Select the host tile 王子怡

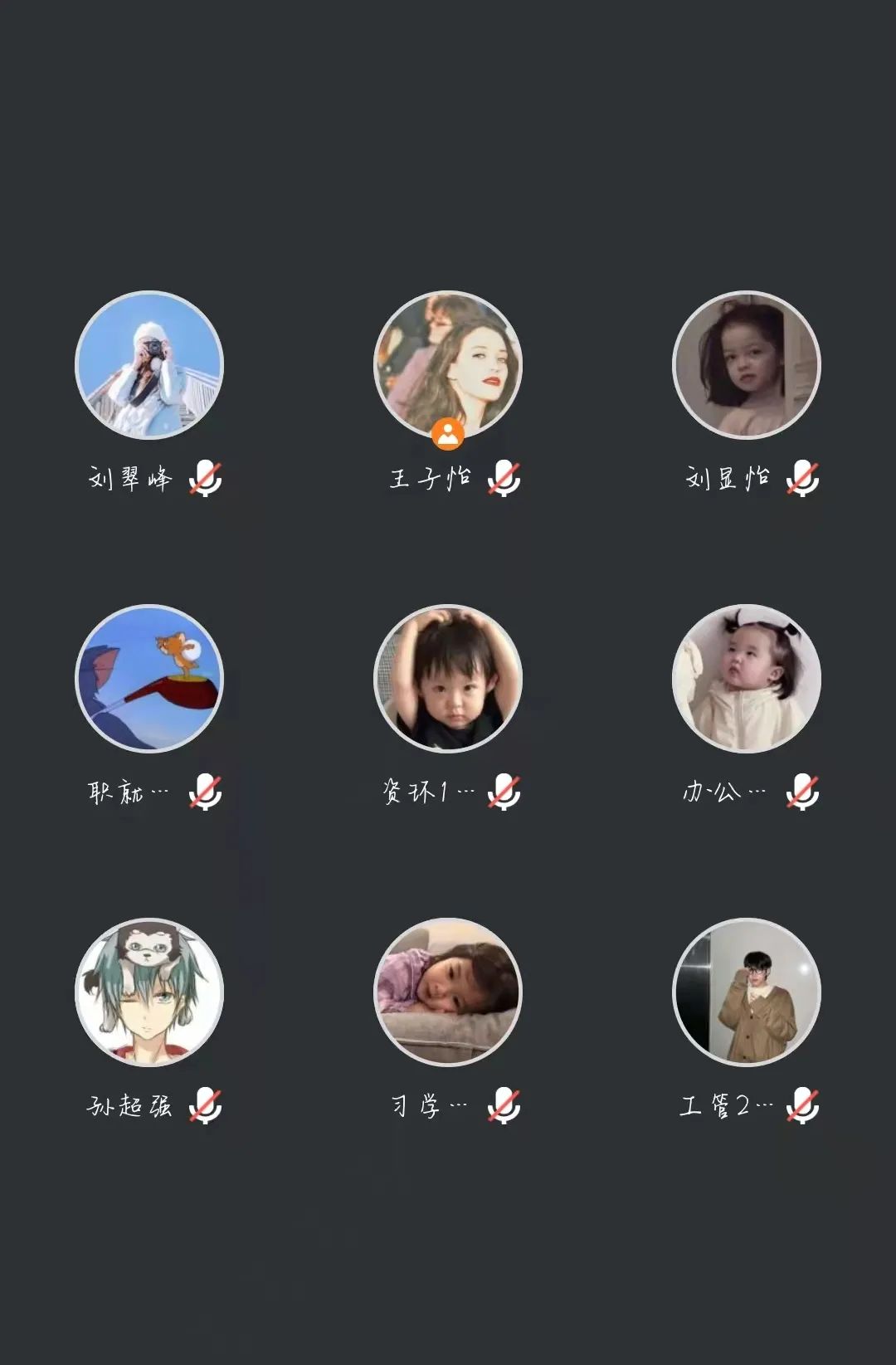point(448,365)
